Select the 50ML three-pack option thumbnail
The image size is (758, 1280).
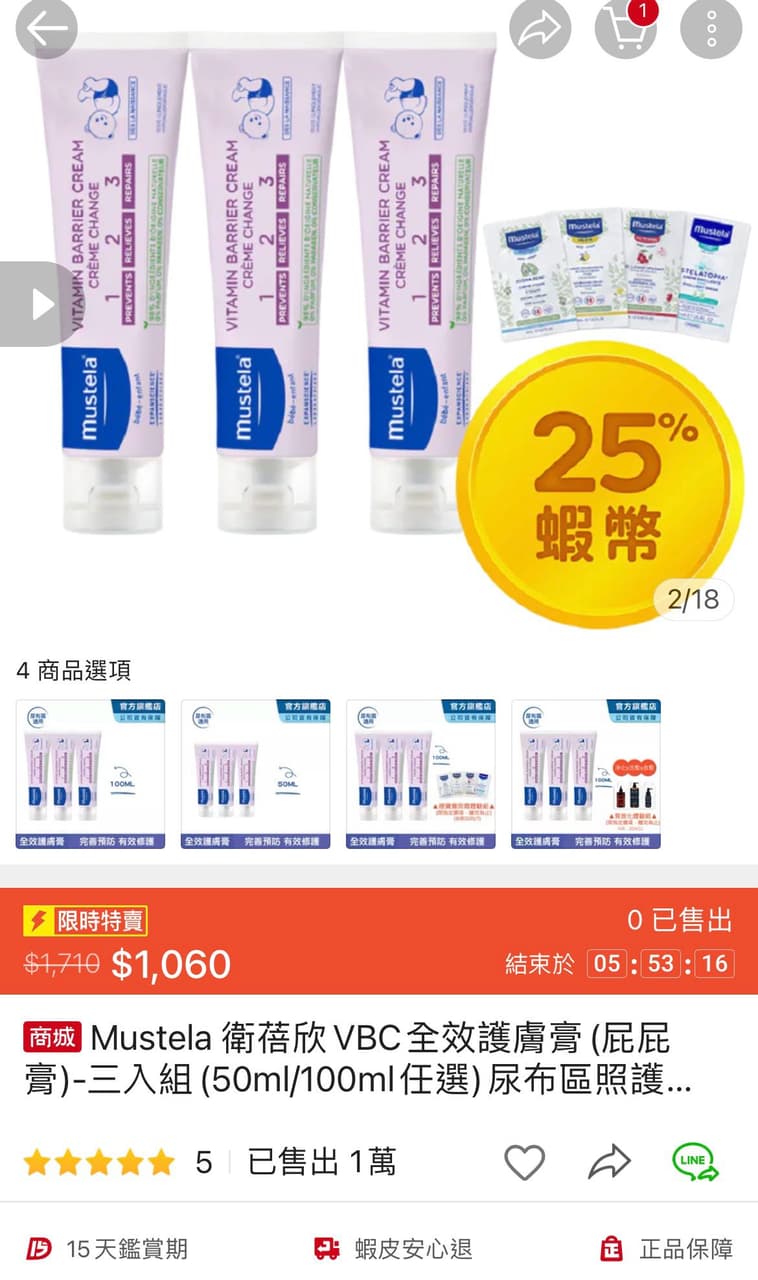click(x=256, y=775)
